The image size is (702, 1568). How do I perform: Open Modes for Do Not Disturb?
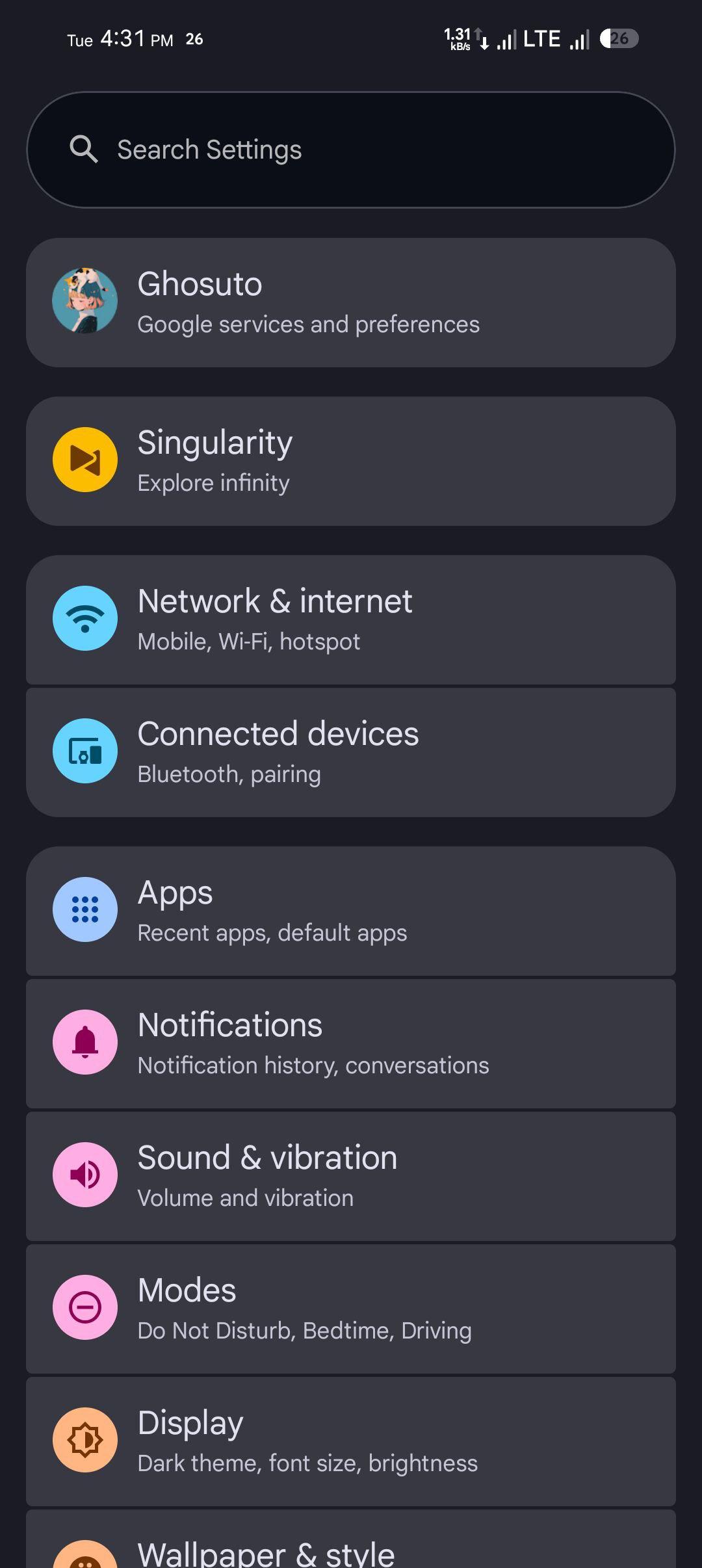(x=351, y=1309)
